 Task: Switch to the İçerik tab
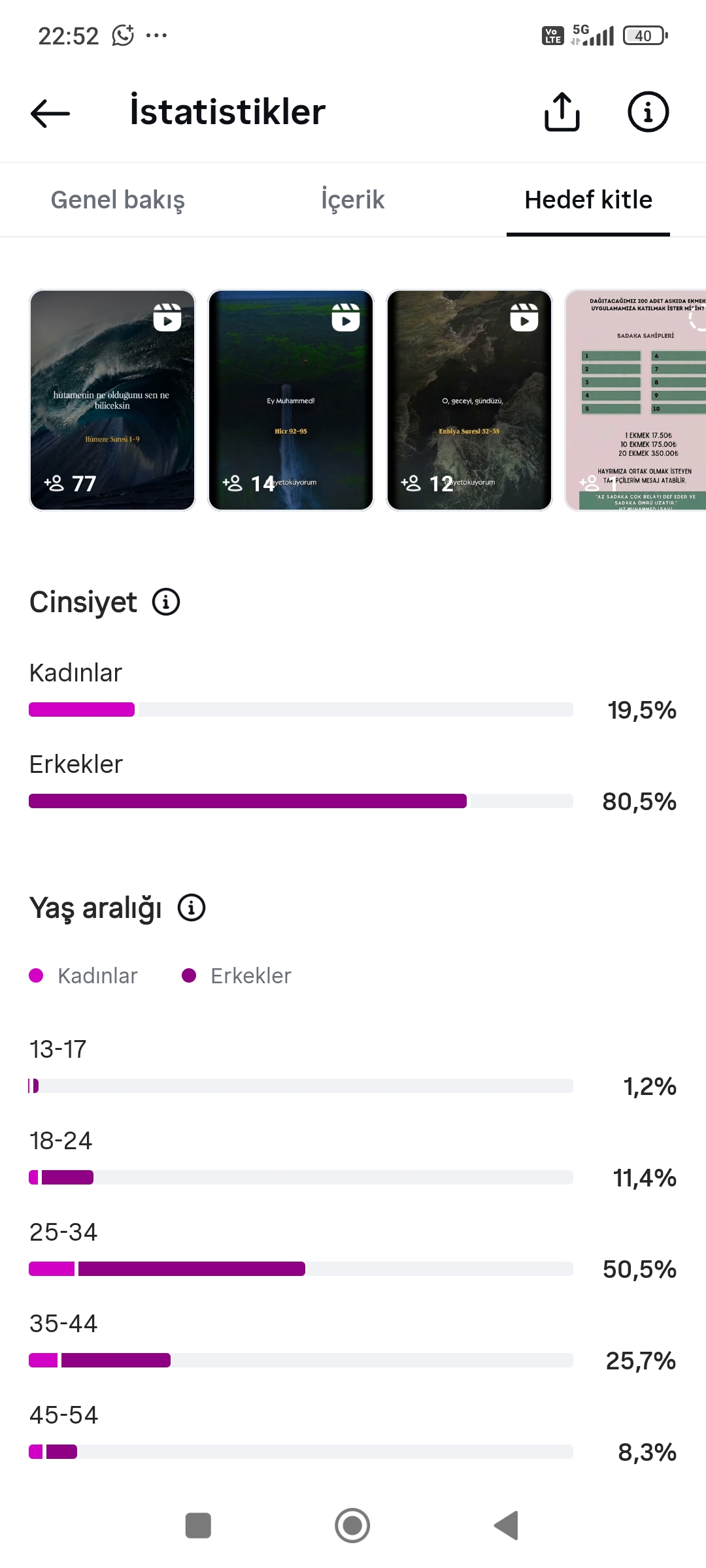click(x=352, y=200)
